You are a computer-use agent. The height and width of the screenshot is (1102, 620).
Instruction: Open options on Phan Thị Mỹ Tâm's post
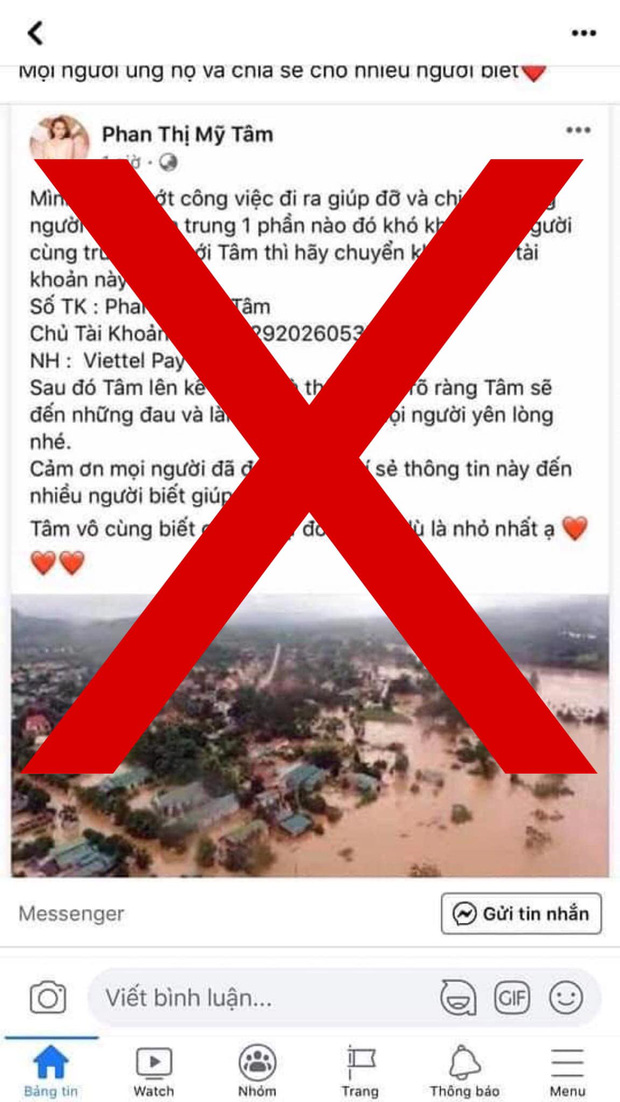pos(578,131)
